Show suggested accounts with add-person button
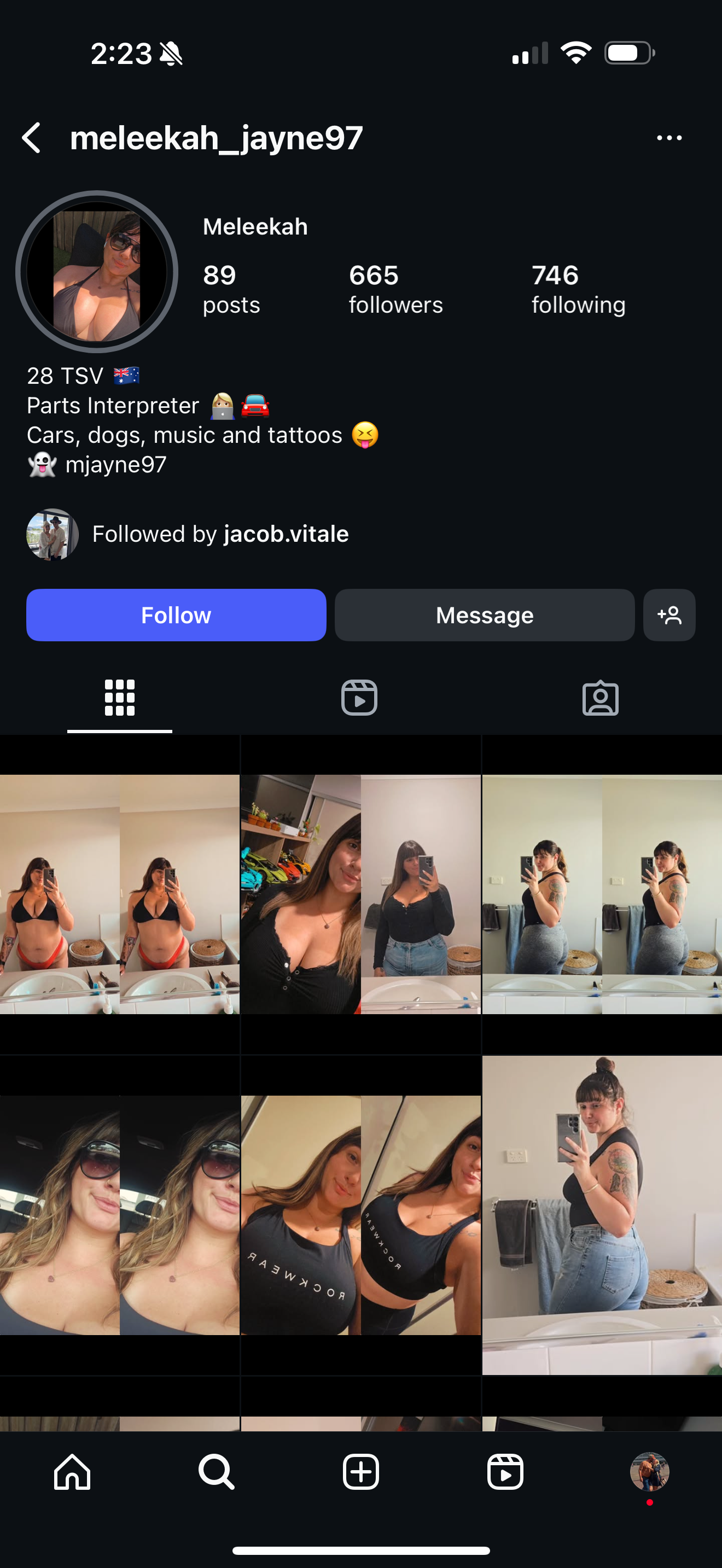 tap(669, 615)
